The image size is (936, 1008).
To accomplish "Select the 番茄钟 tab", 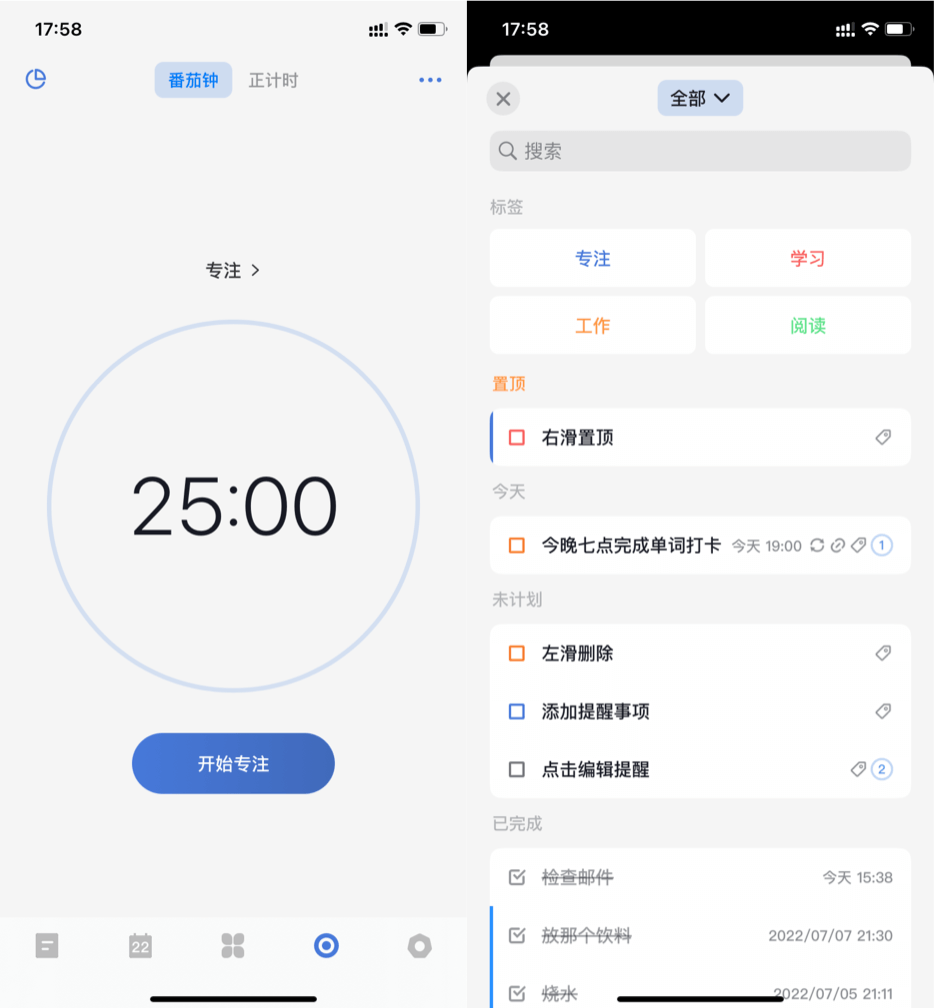I will pos(193,81).
